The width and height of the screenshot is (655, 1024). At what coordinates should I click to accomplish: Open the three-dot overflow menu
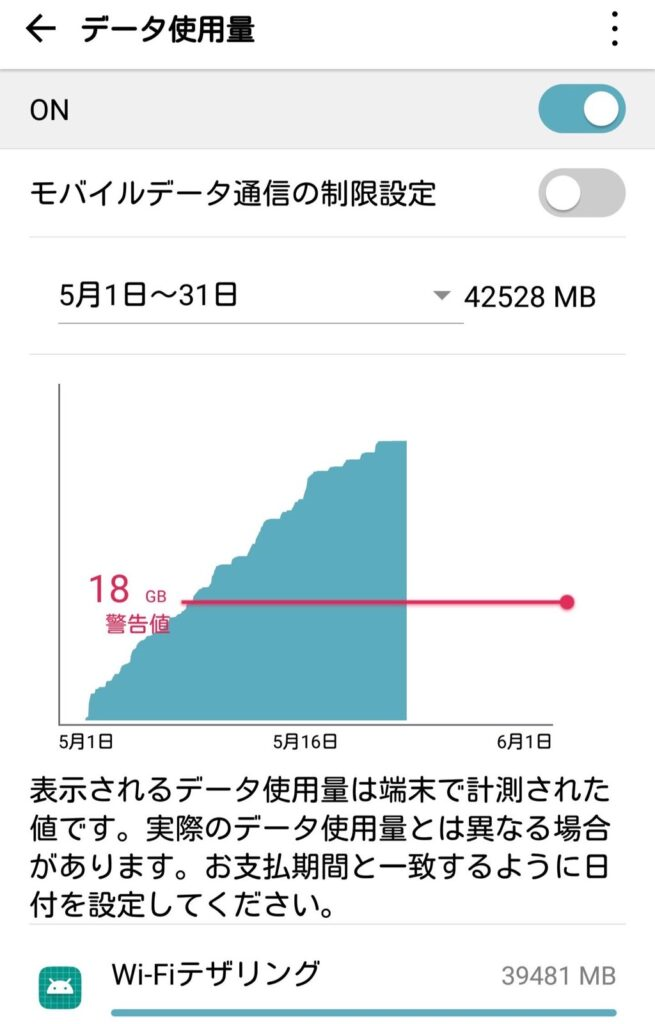(x=614, y=30)
